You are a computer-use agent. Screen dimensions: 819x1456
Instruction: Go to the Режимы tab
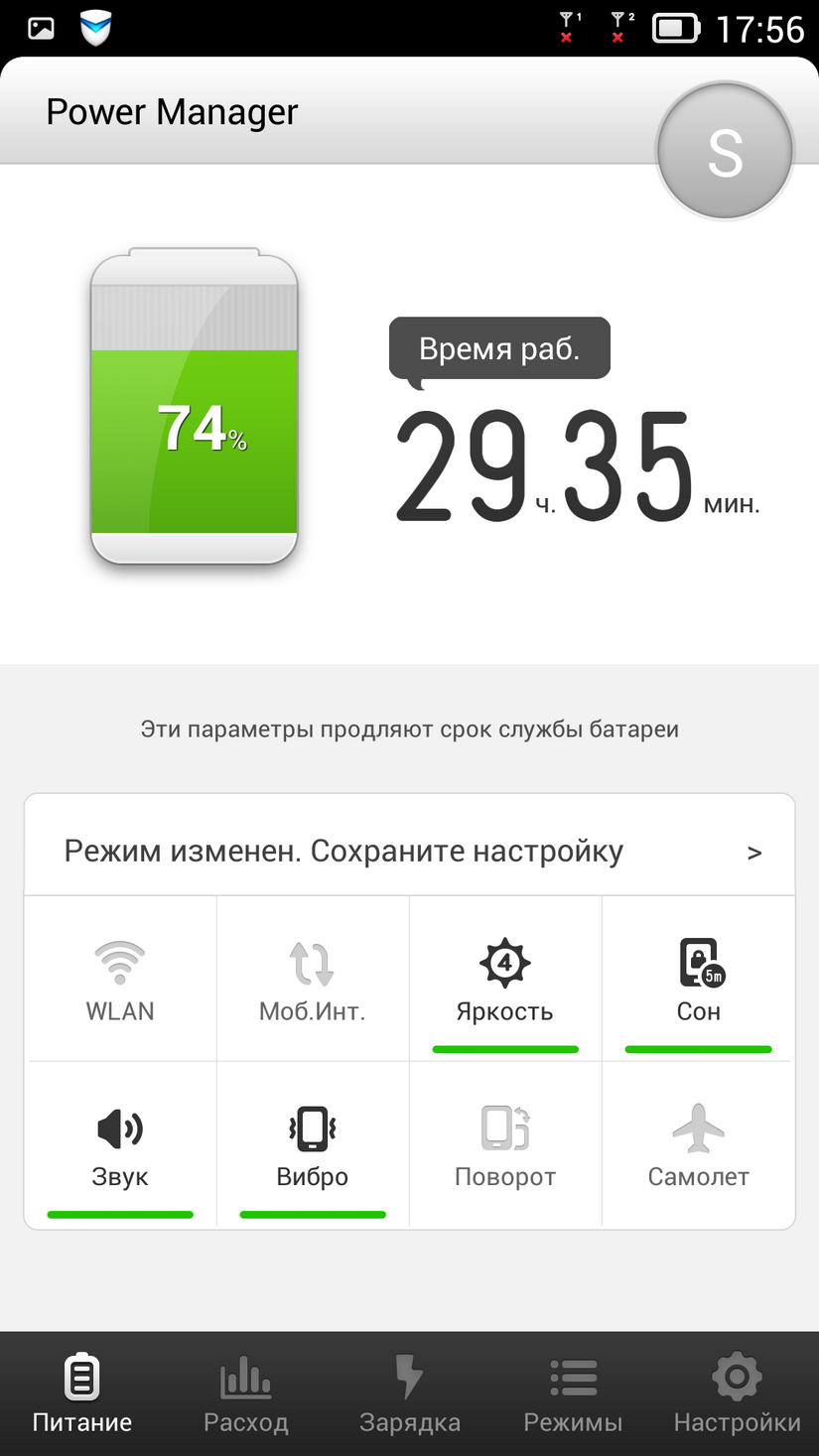(574, 1393)
